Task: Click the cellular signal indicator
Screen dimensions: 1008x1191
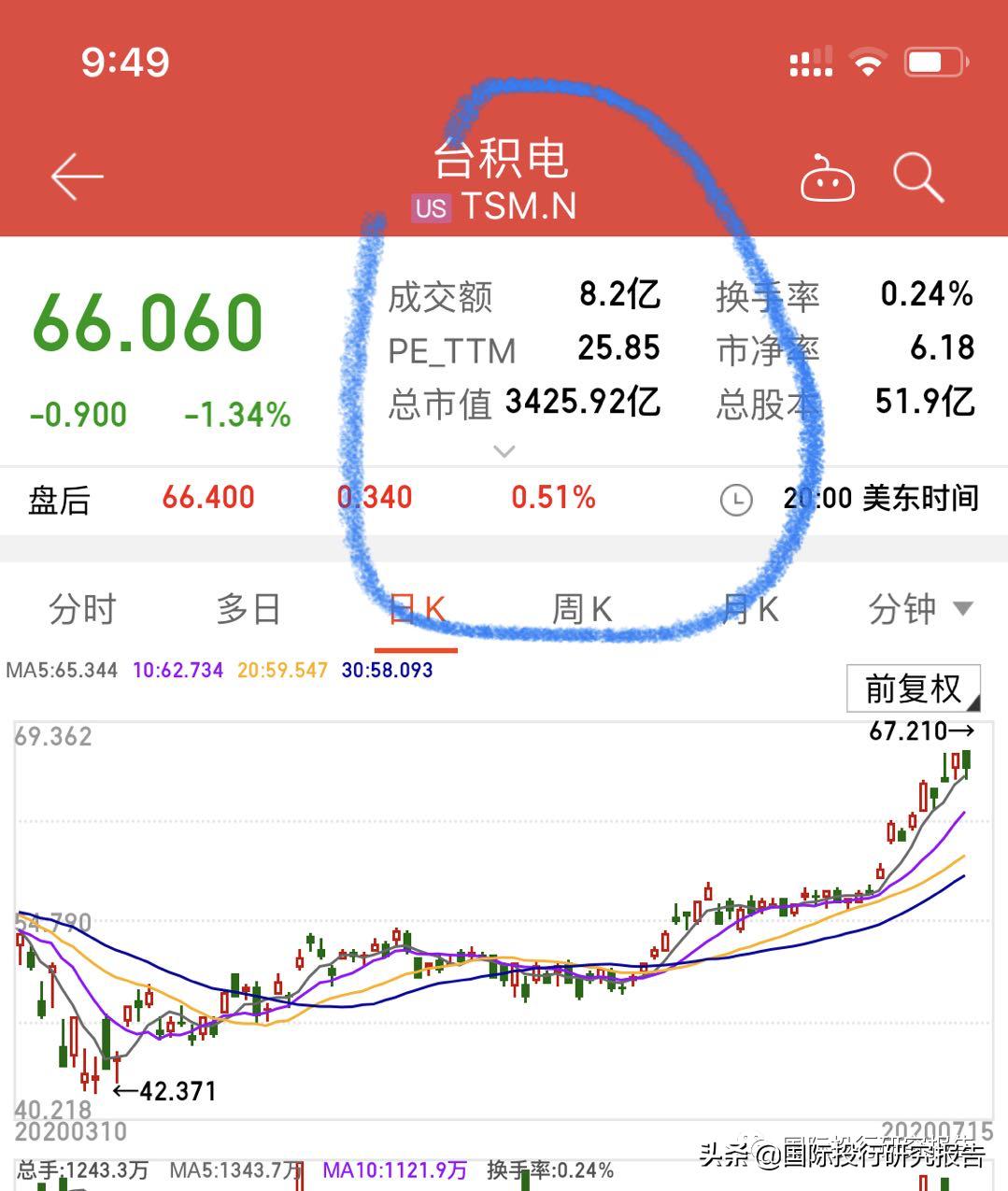Action: (x=809, y=61)
